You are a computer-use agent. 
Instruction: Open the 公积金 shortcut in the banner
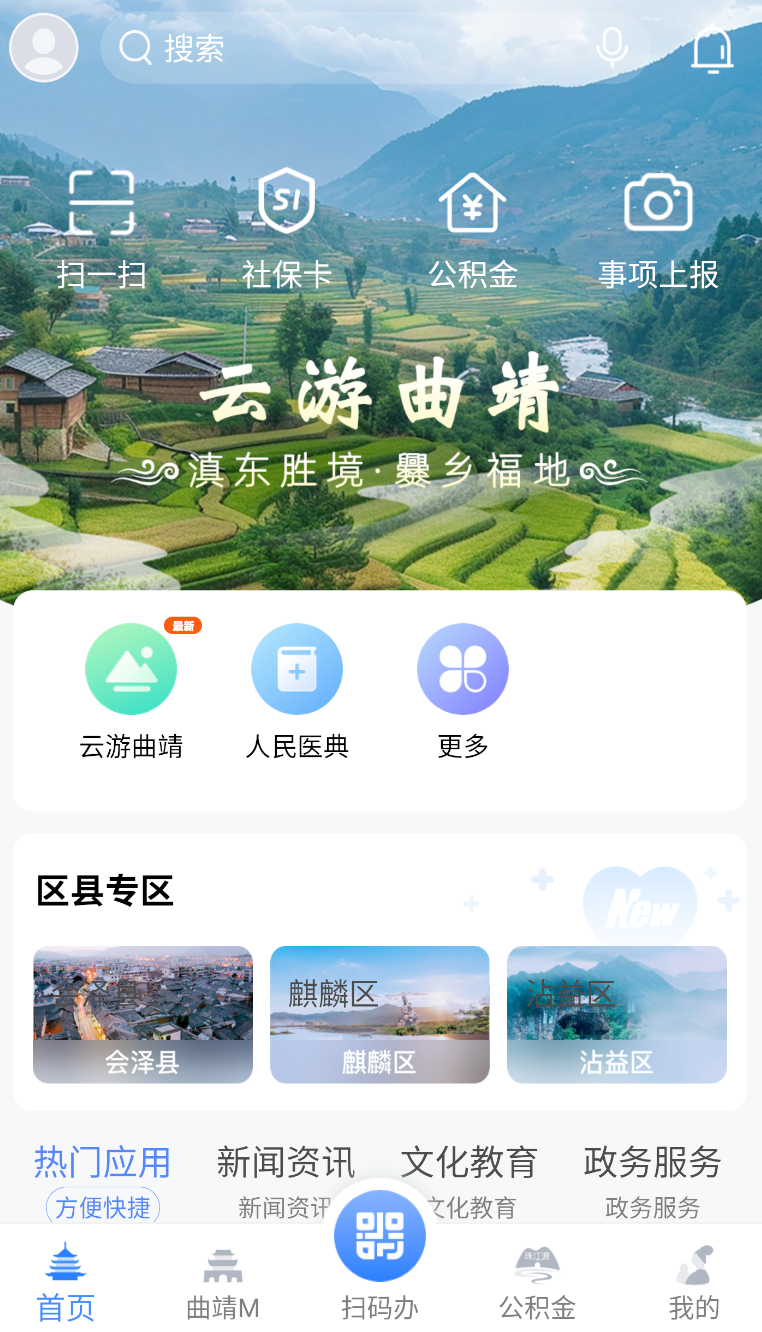[473, 229]
